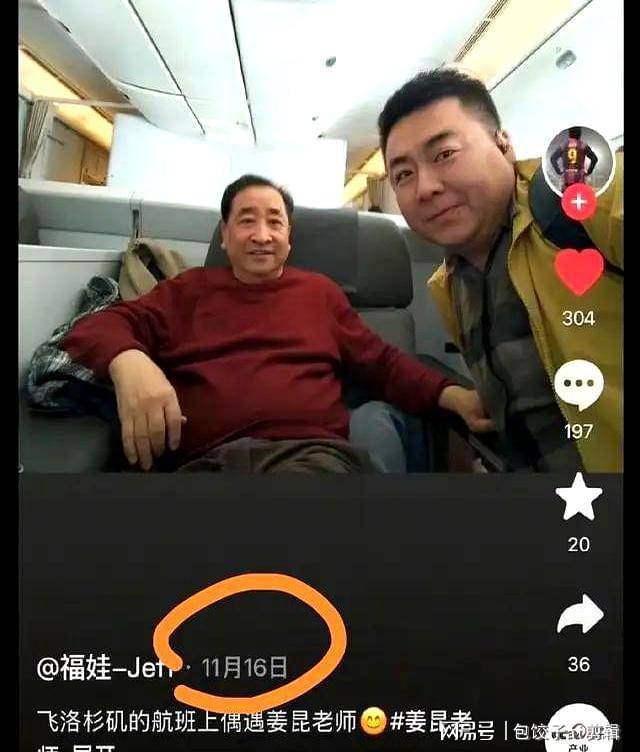This screenshot has width=640, height=752.
Task: Like this video with the heart icon
Action: (x=579, y=271)
